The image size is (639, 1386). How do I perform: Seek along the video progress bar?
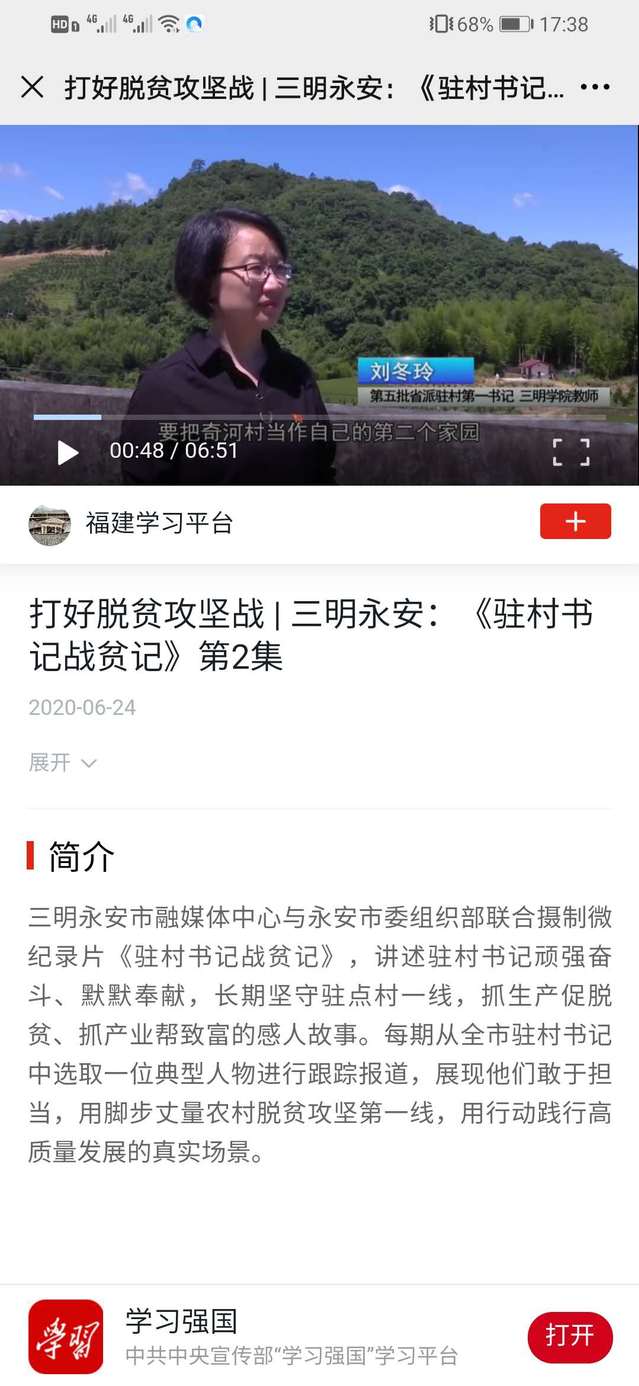320,417
